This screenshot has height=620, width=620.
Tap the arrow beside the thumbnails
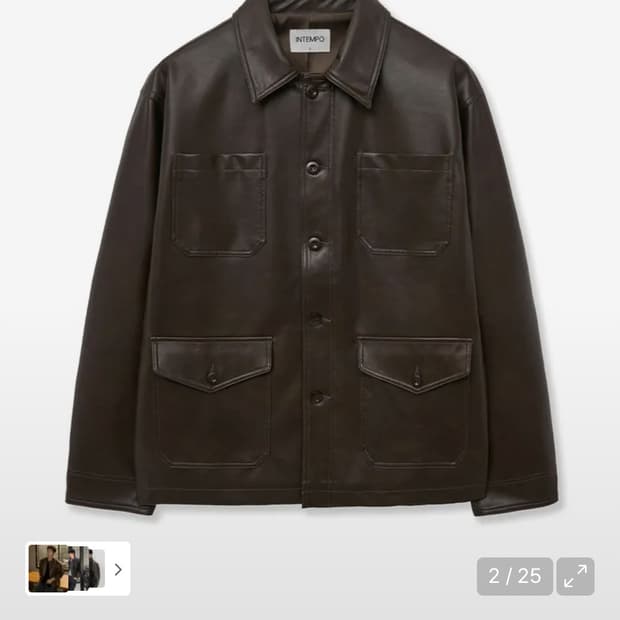point(118,569)
